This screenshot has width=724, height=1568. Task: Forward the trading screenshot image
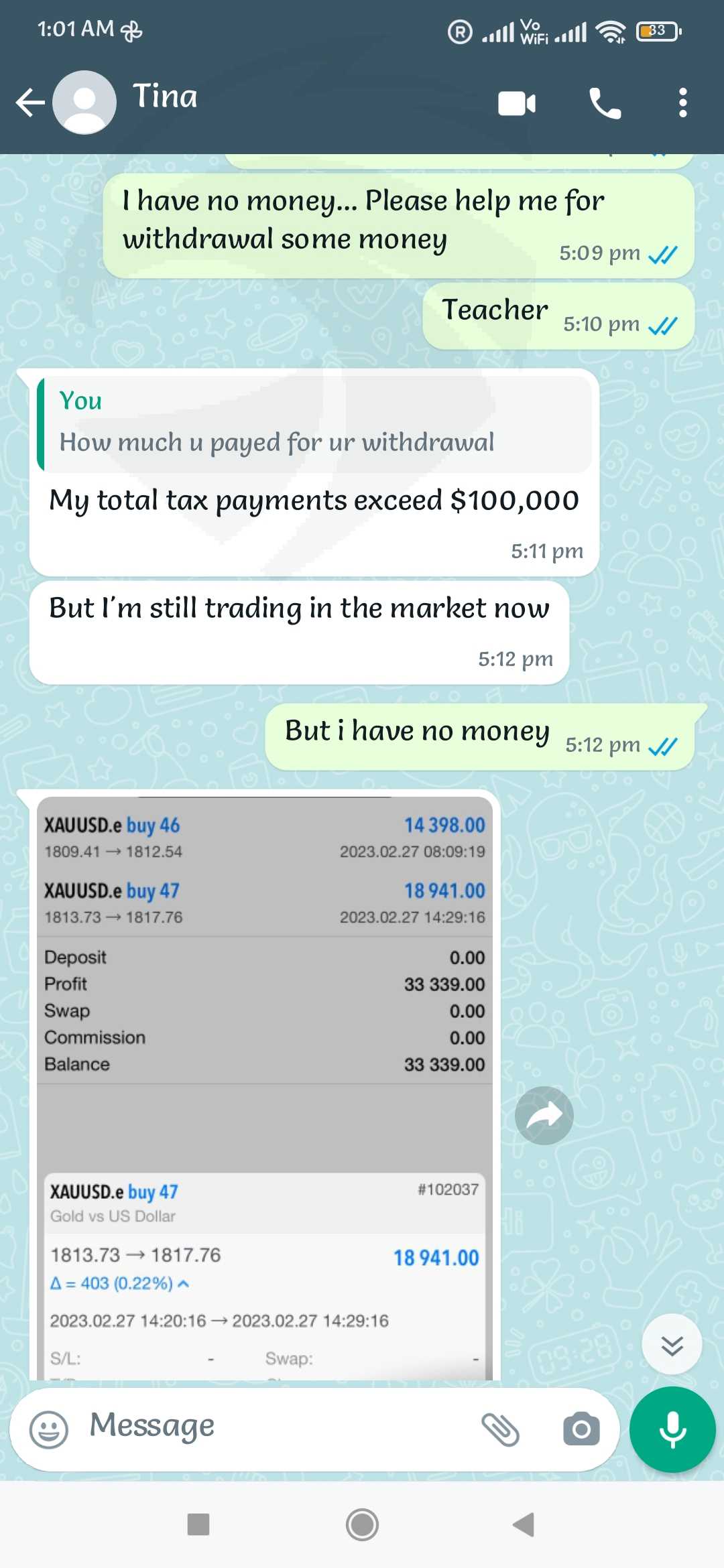point(544,1115)
